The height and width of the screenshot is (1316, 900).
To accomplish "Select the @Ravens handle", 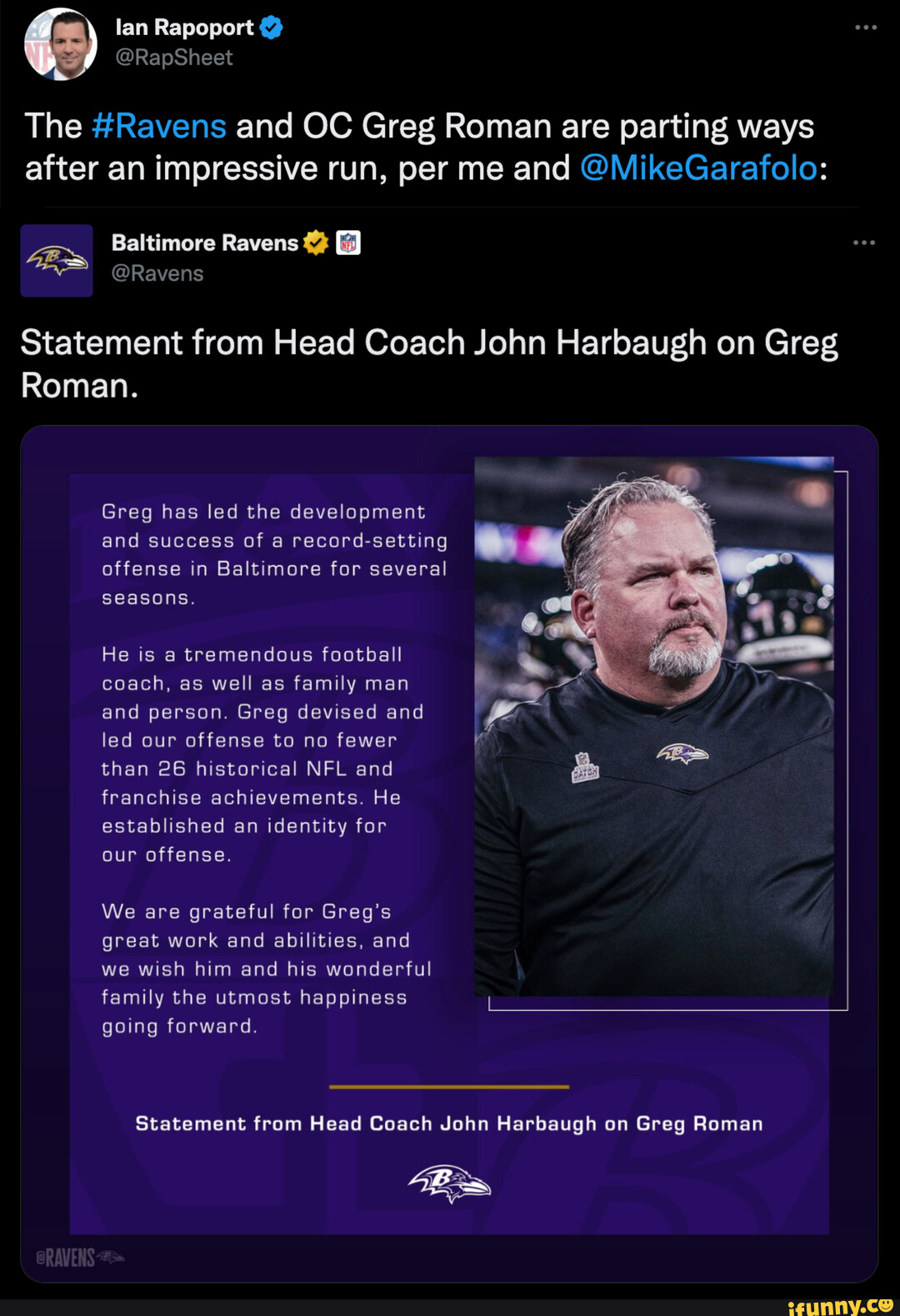I will pyautogui.click(x=158, y=273).
